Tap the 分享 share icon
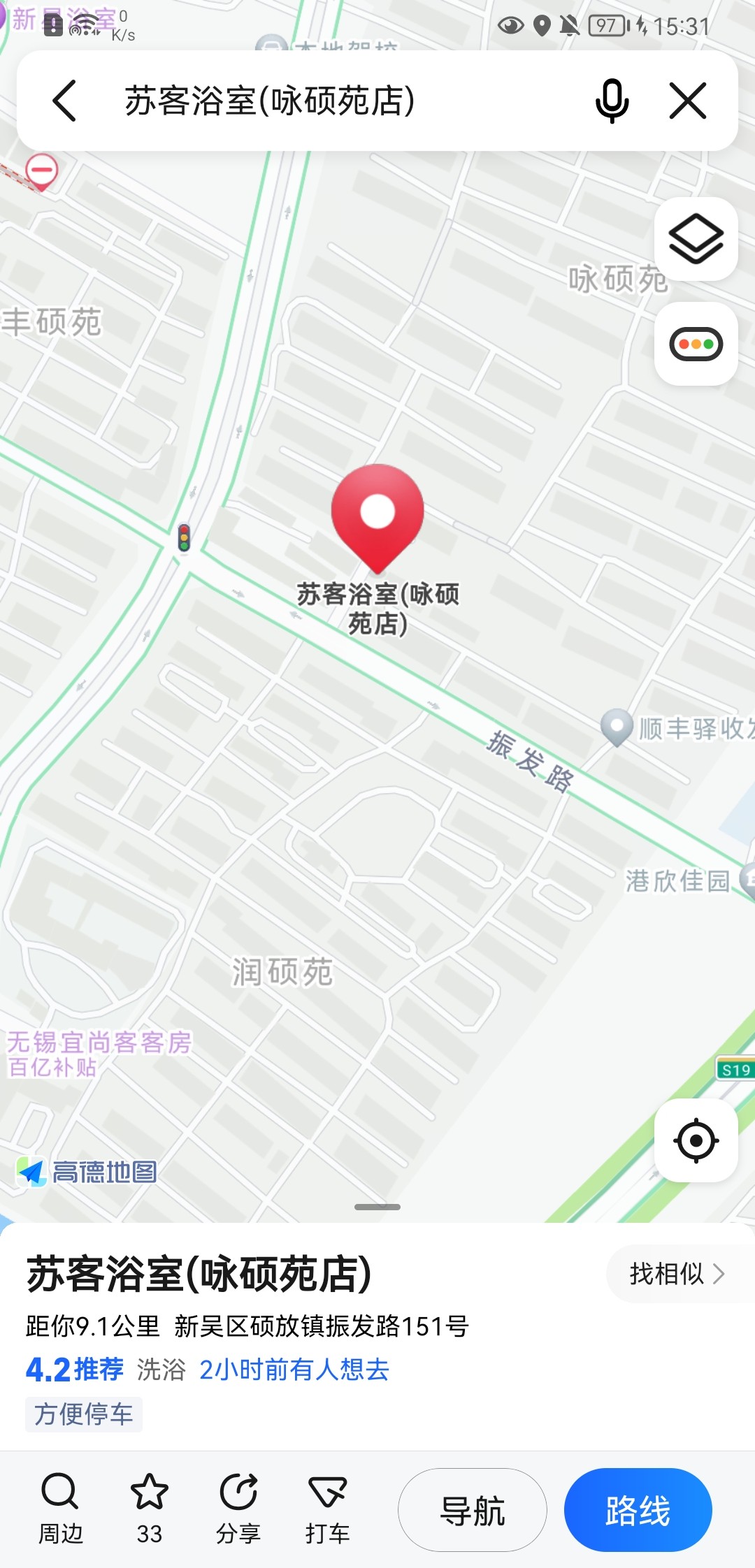755x1568 pixels. click(238, 1492)
